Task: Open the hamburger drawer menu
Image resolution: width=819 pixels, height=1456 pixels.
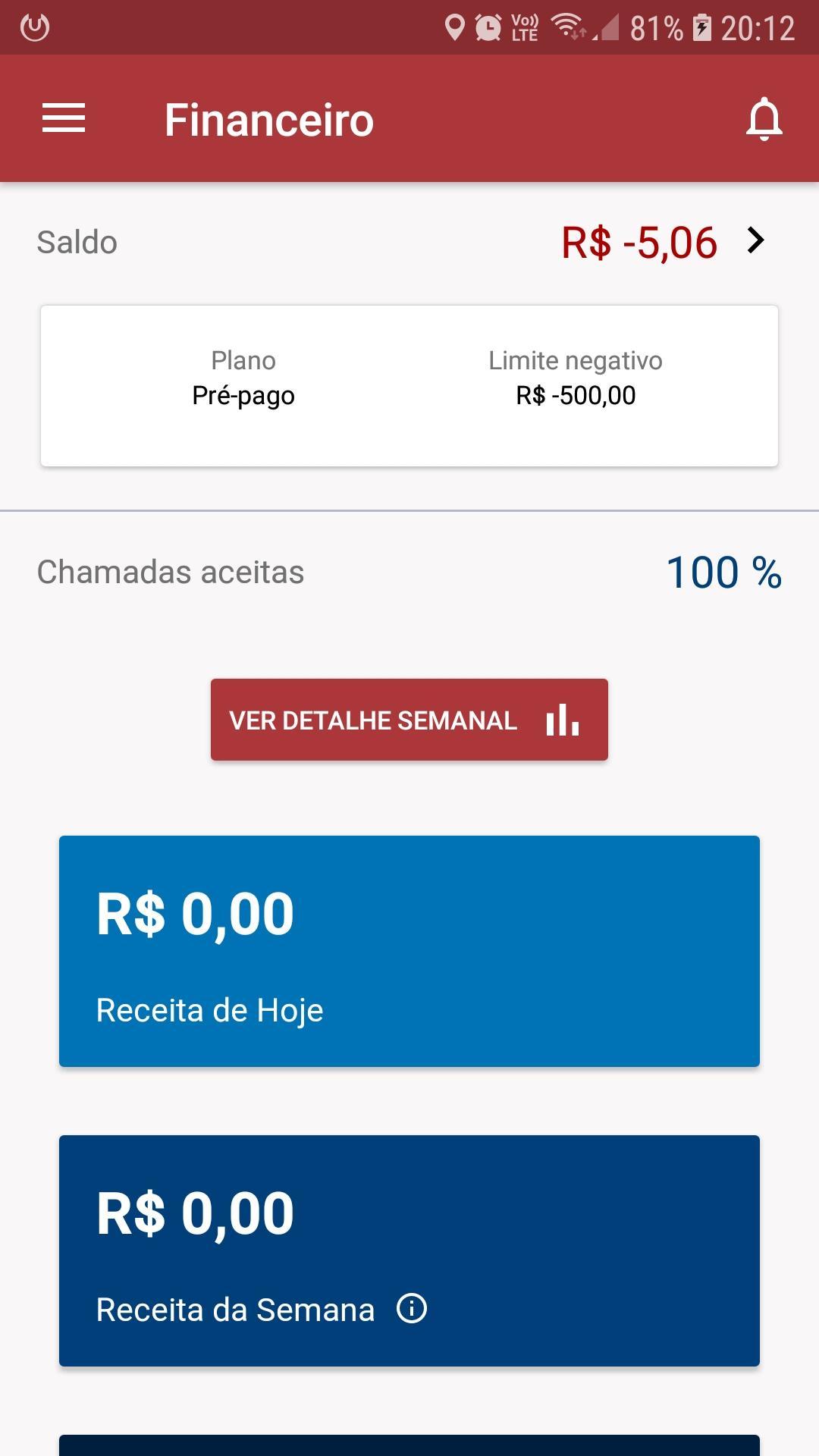Action: pos(64,118)
